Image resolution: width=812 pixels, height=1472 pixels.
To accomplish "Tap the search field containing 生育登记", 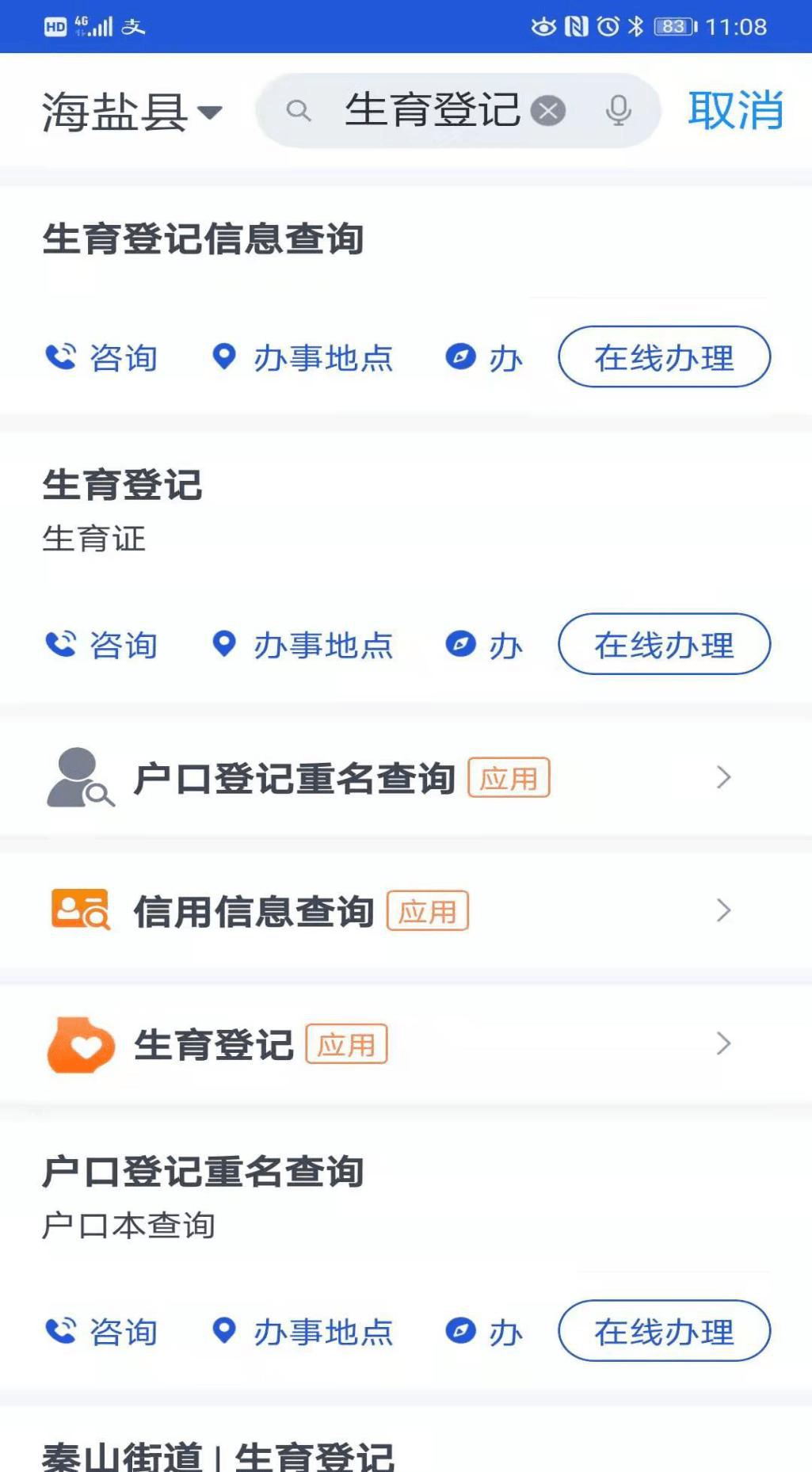I will coord(432,110).
